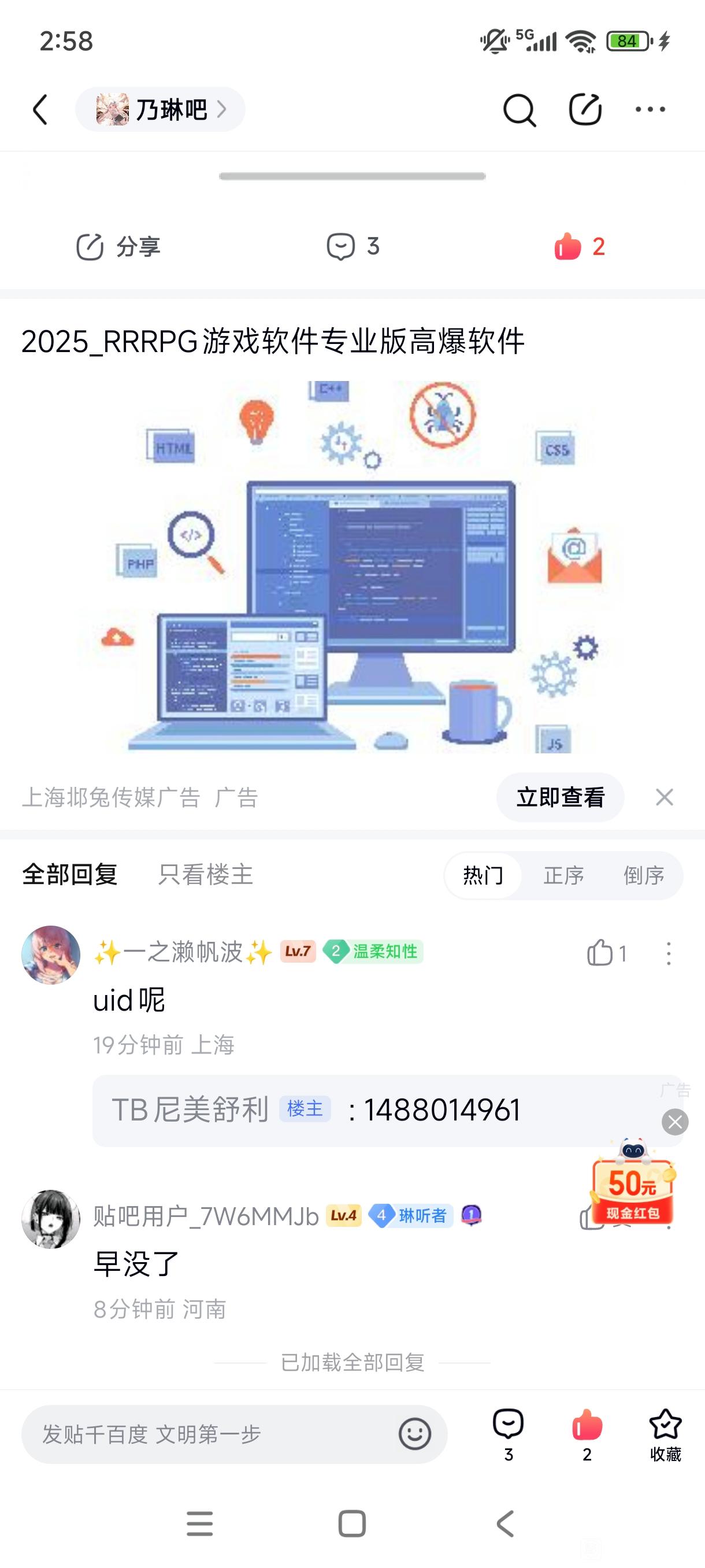Dismiss the 上海邶兔传媒 ad
Viewport: 705px width, 1568px height.
(664, 797)
